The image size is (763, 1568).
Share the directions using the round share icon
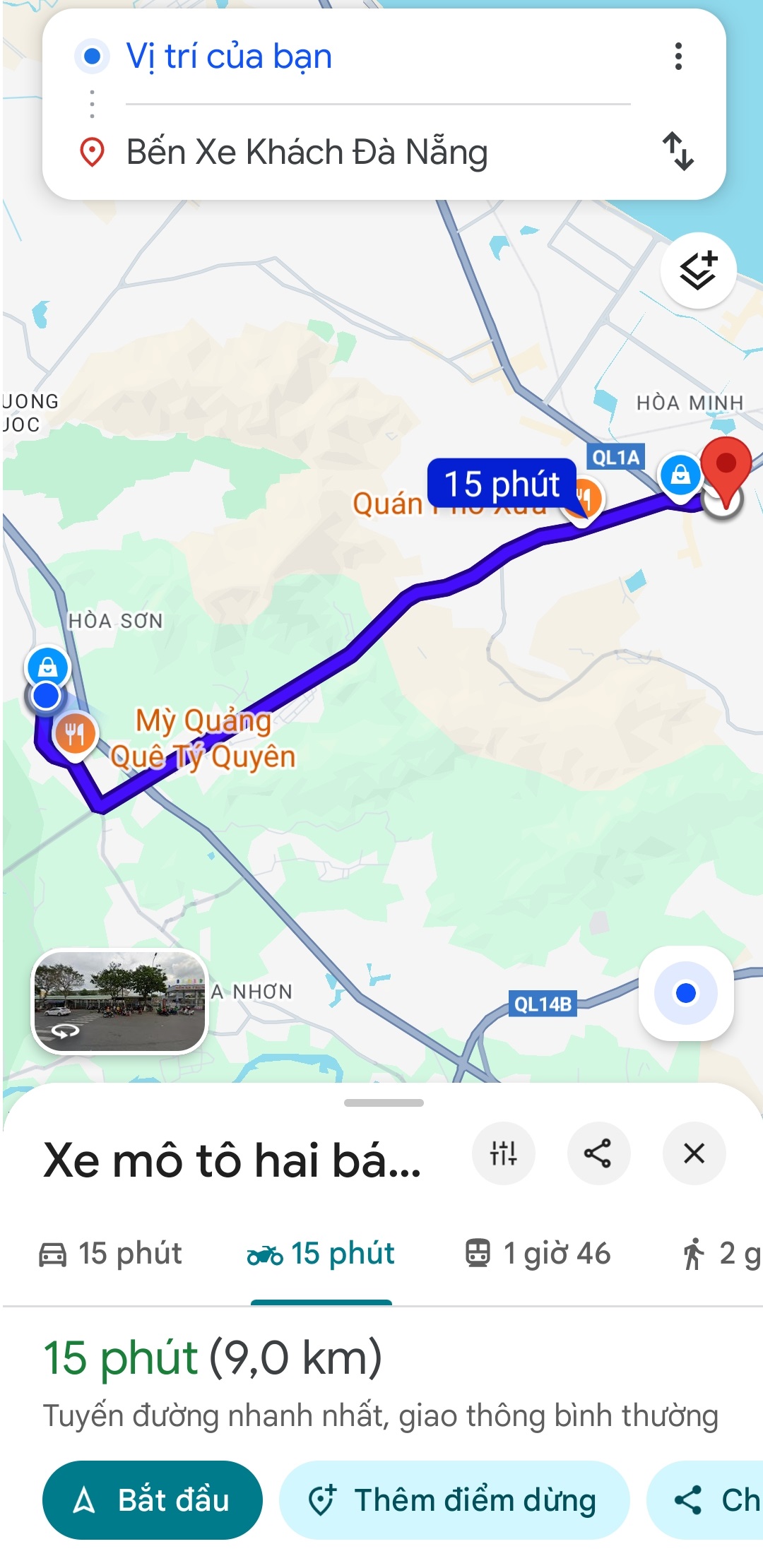(x=598, y=1153)
